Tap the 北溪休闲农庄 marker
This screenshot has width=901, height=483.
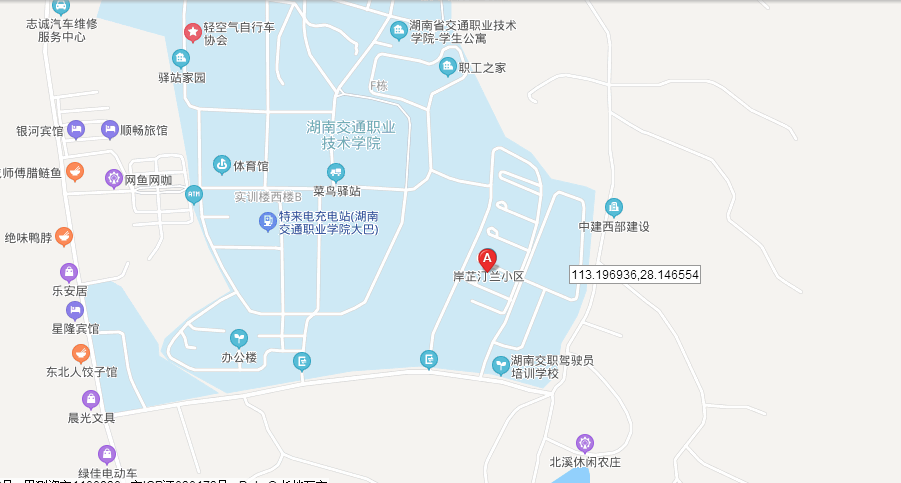coord(585,443)
